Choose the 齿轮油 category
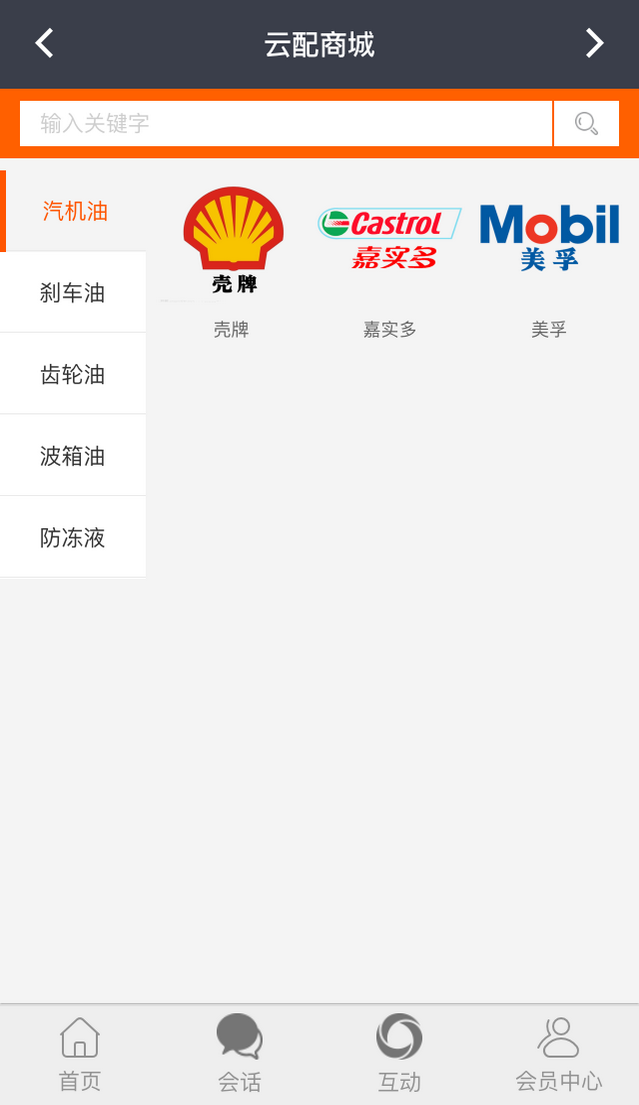Viewport: 639px width, 1105px height. [73, 375]
